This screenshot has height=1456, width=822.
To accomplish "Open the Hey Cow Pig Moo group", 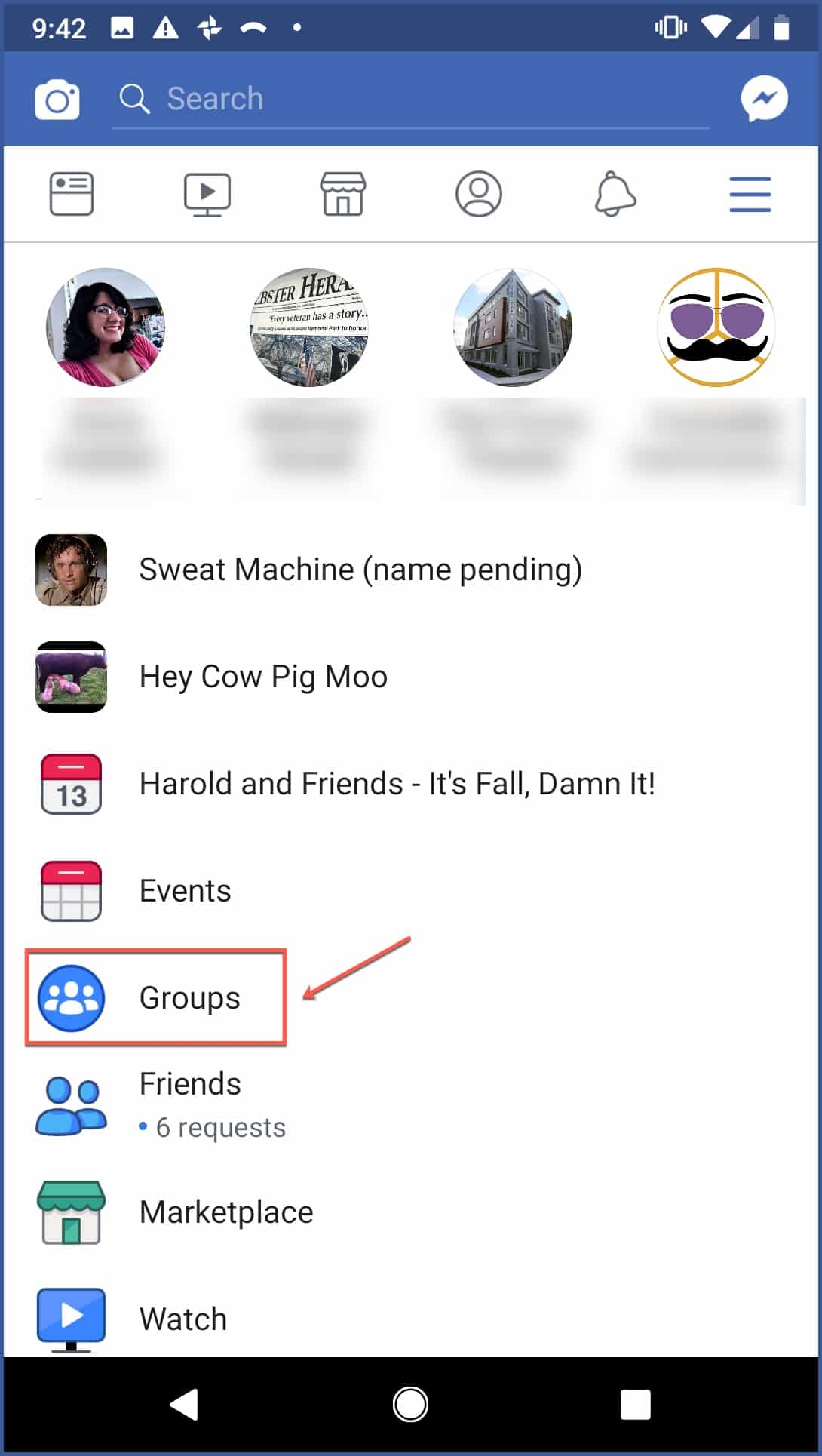I will click(262, 676).
